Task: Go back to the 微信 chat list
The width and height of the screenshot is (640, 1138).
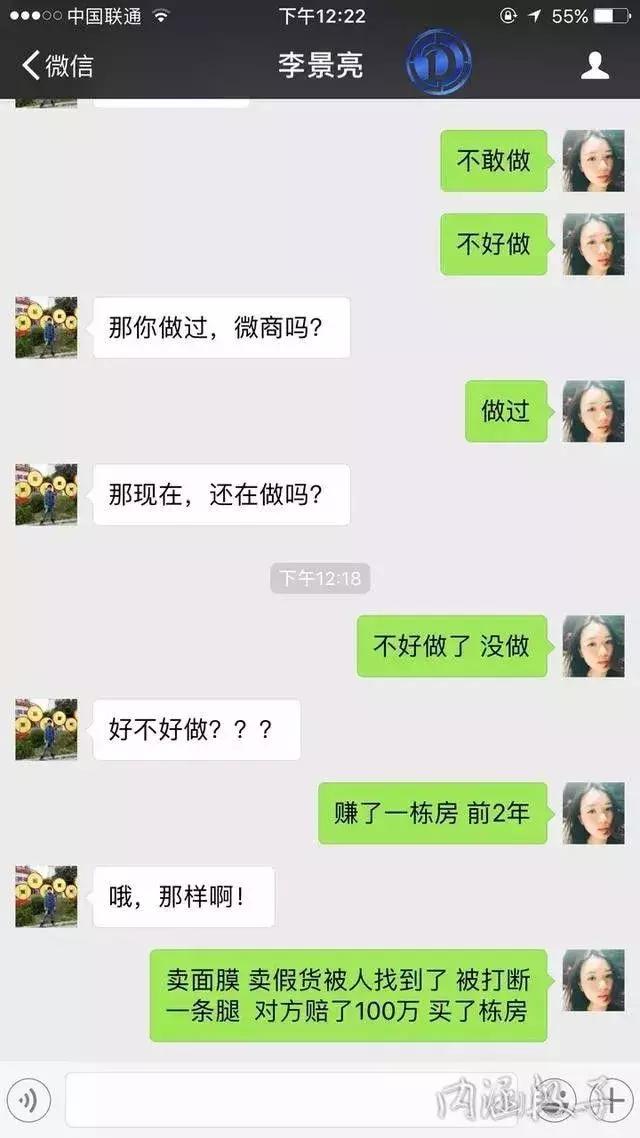Action: pos(57,66)
